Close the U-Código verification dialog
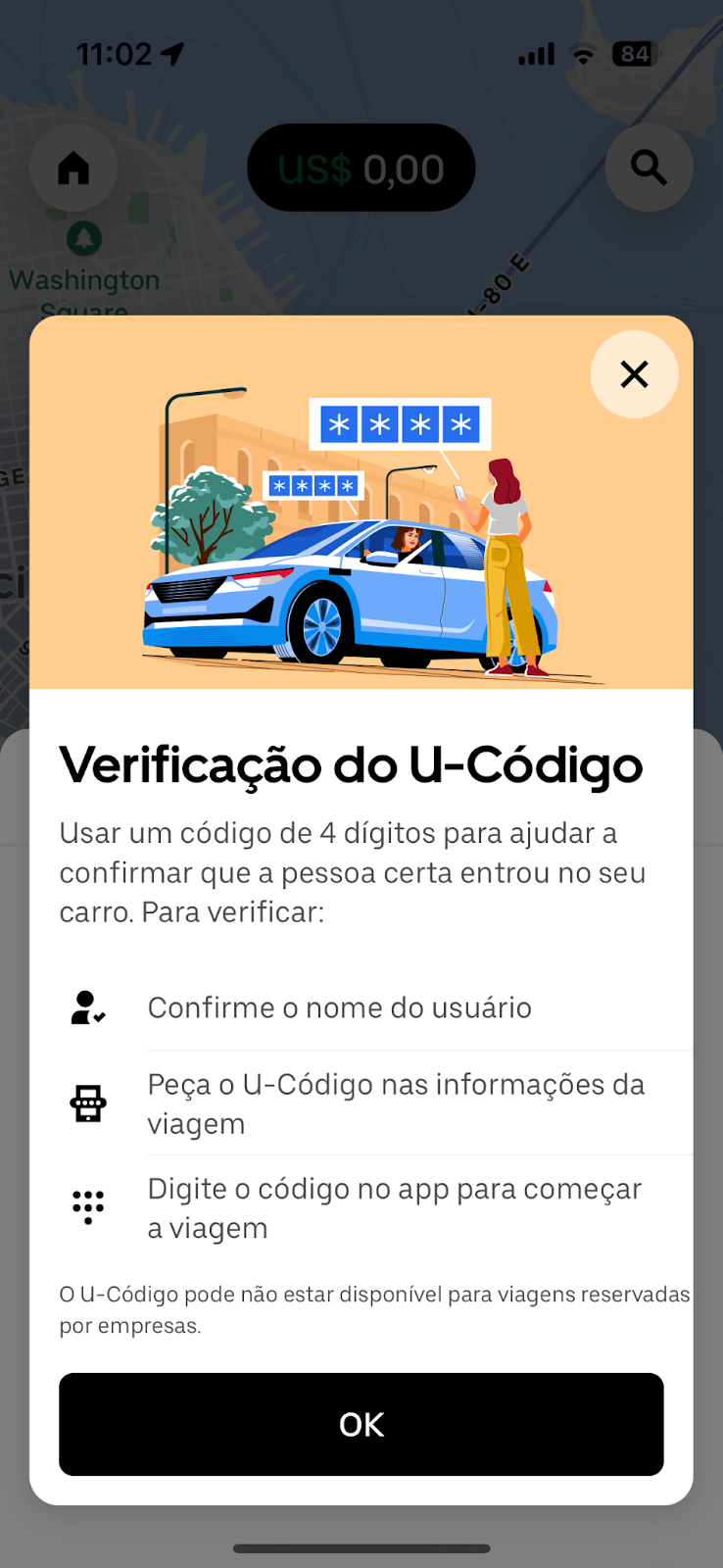The width and height of the screenshot is (723, 1568). tap(634, 374)
